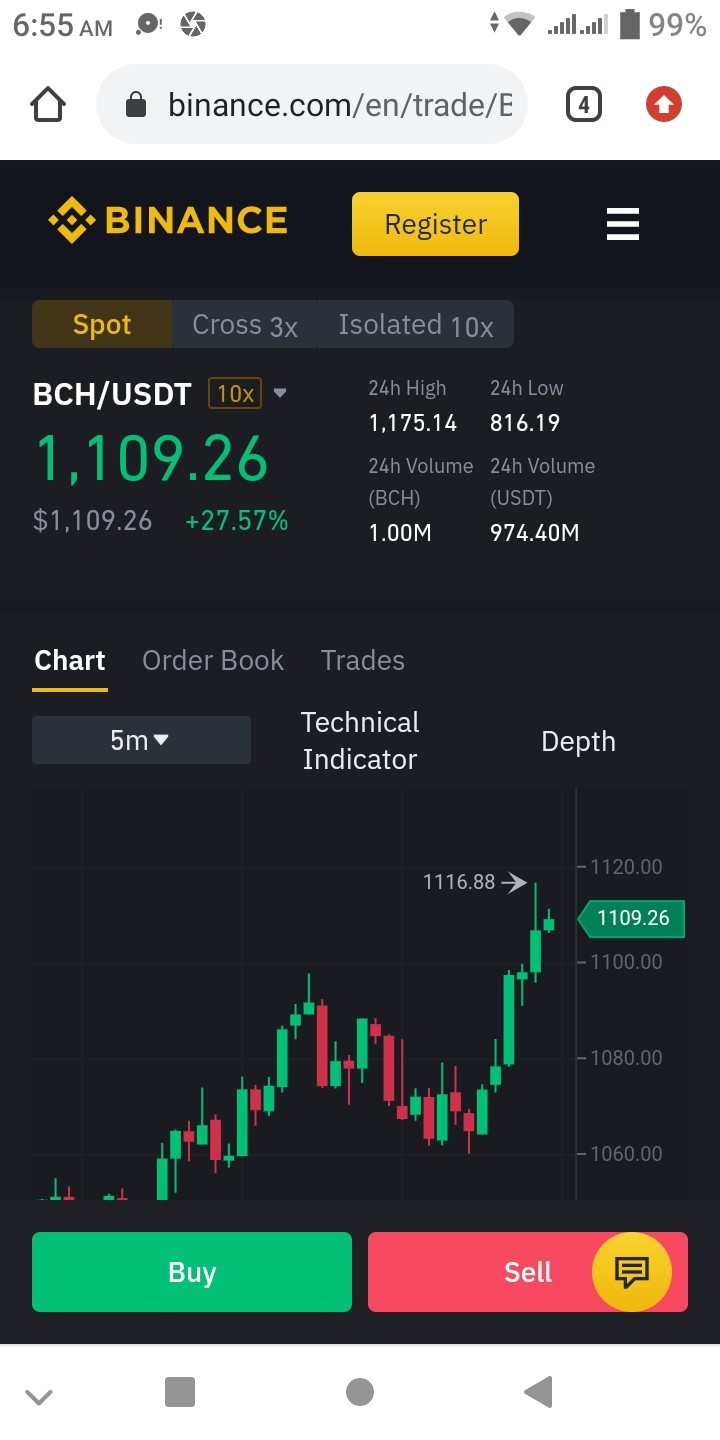Switch to Cross 3x margin
Image resolution: width=720 pixels, height=1440 pixels.
click(245, 325)
